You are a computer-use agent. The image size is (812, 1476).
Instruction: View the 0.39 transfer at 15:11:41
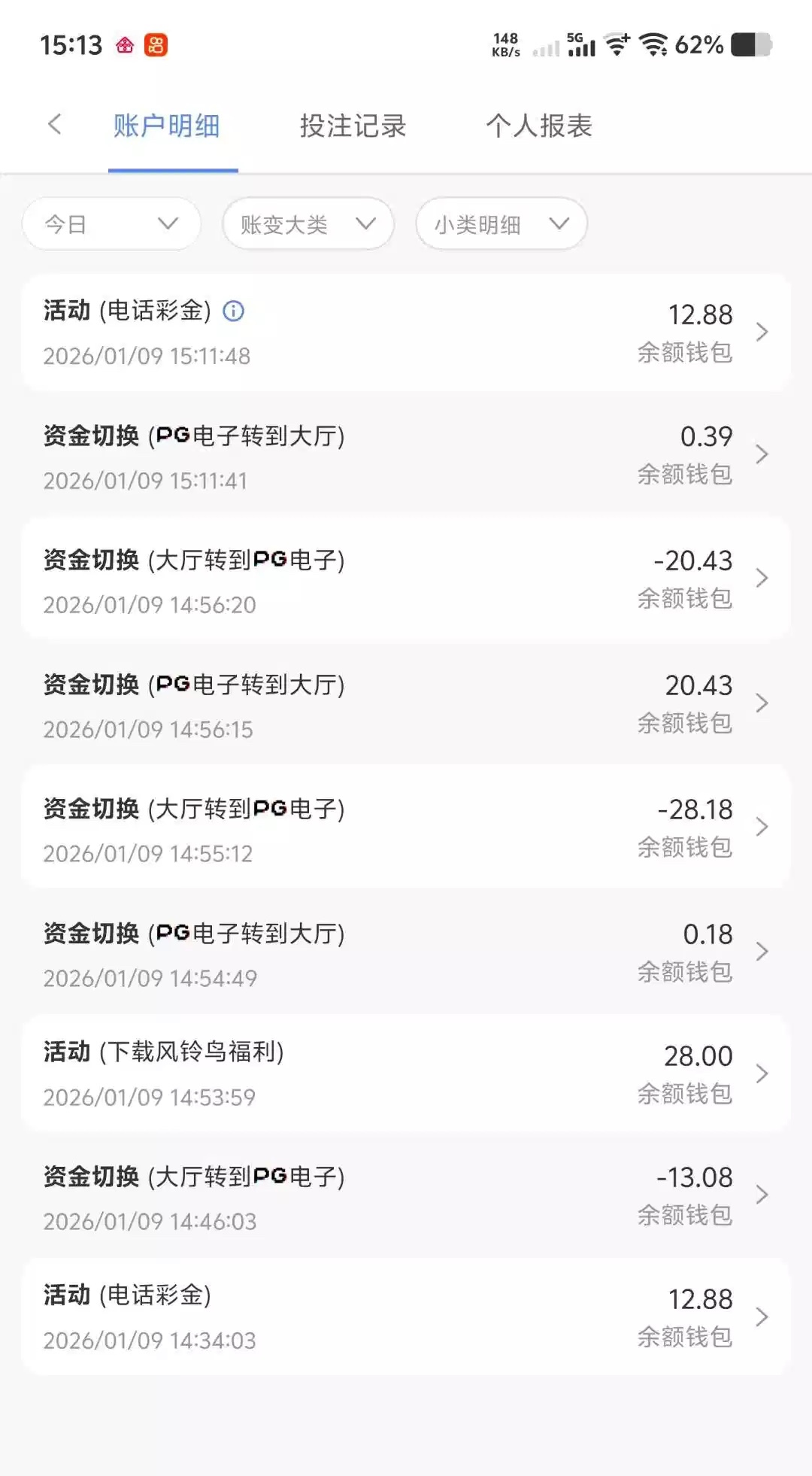pos(406,455)
